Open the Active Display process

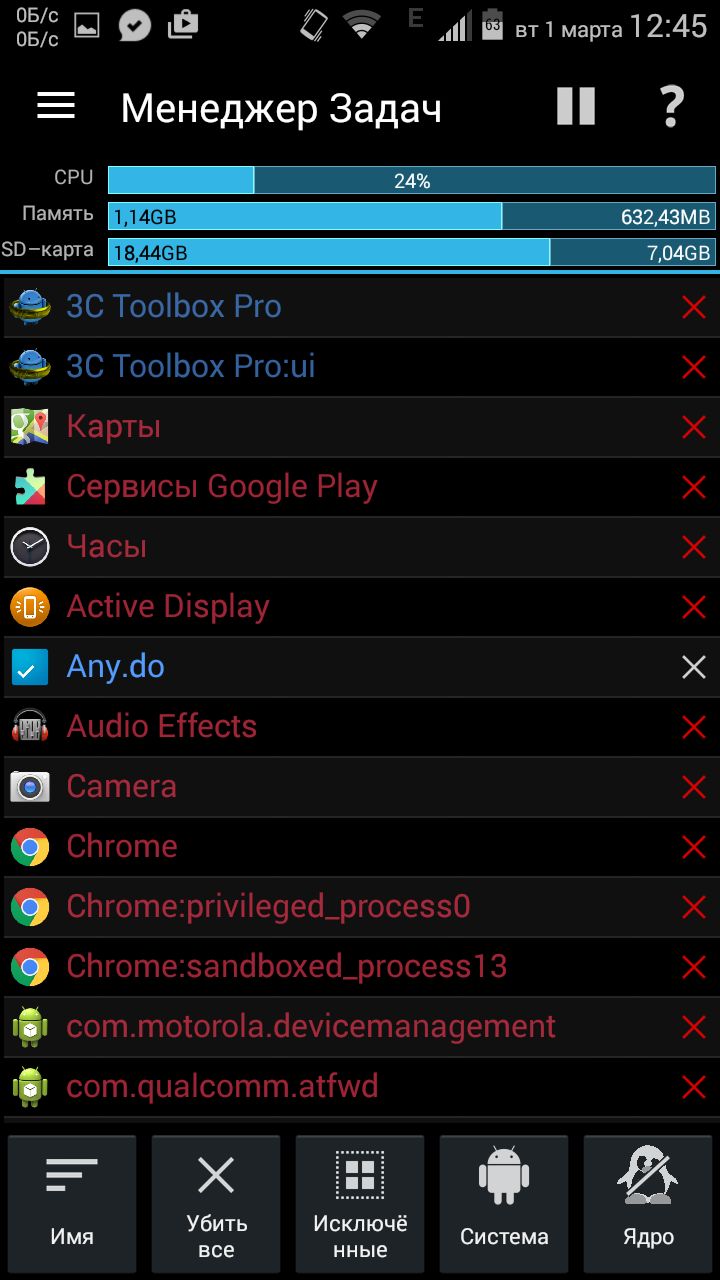pyautogui.click(x=360, y=607)
